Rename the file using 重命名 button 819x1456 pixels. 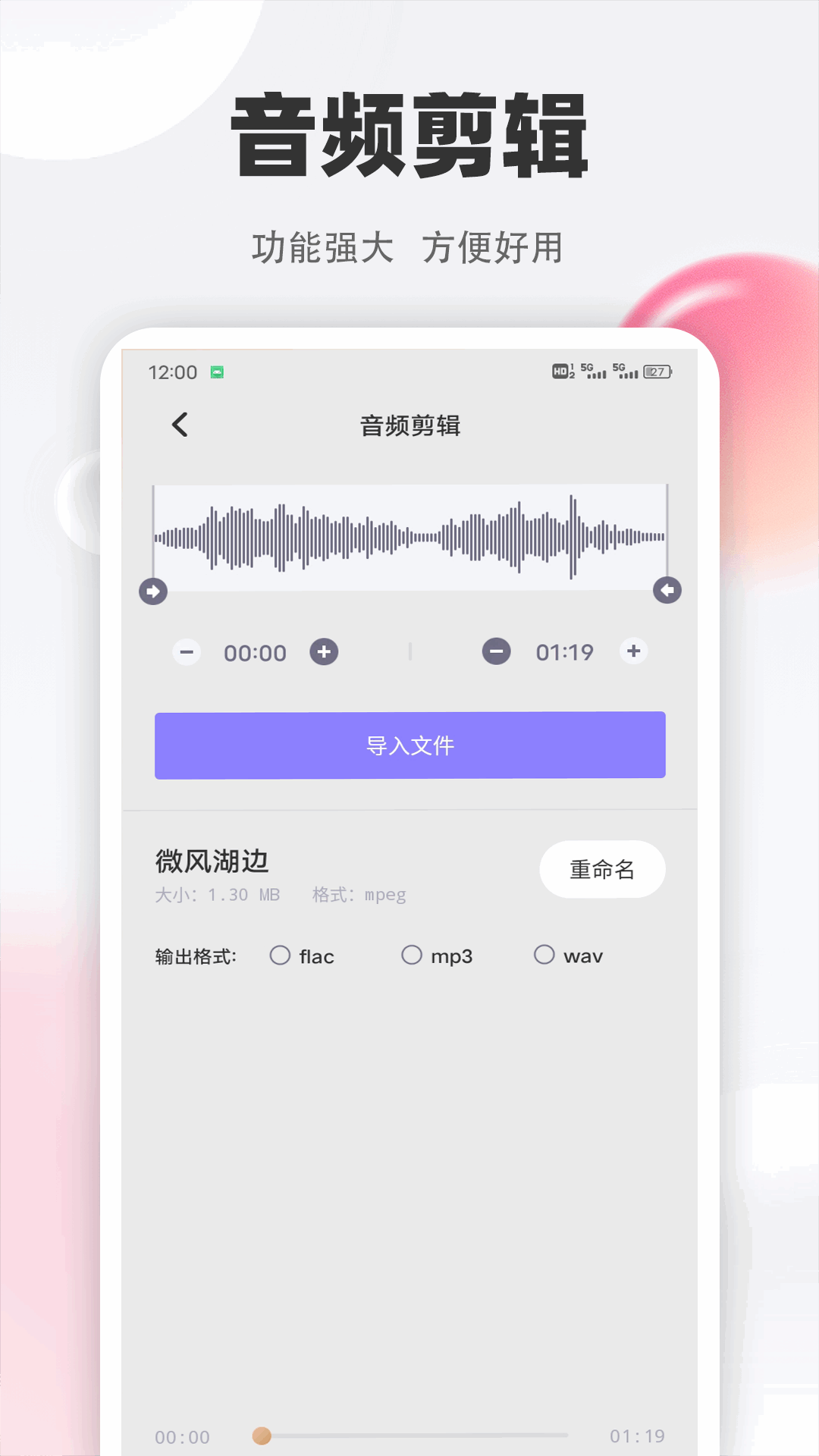[x=603, y=870]
